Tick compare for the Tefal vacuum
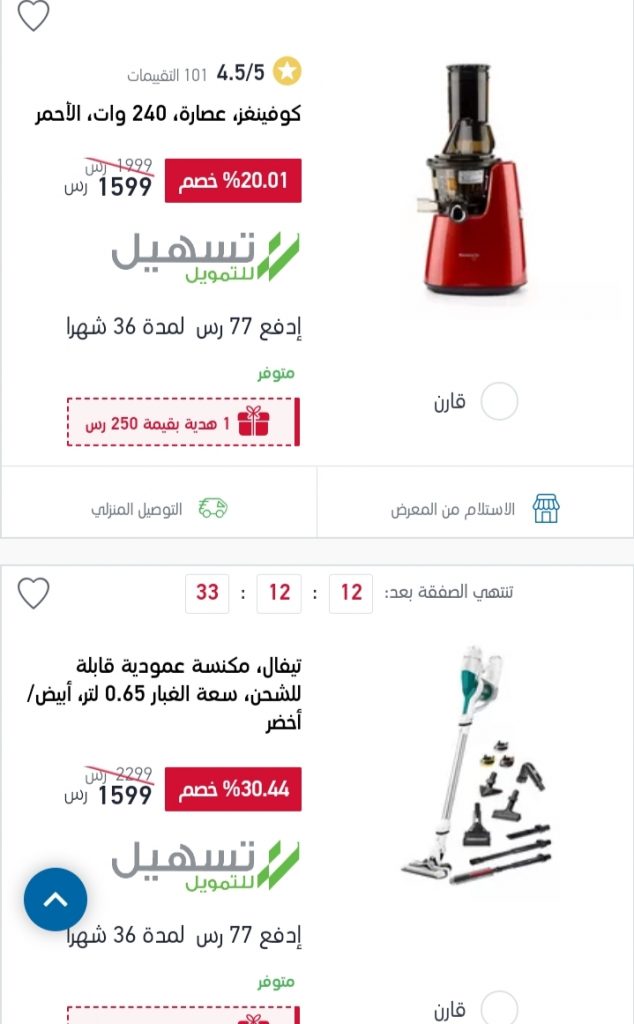This screenshot has height=1024, width=634. pyautogui.click(x=499, y=1007)
